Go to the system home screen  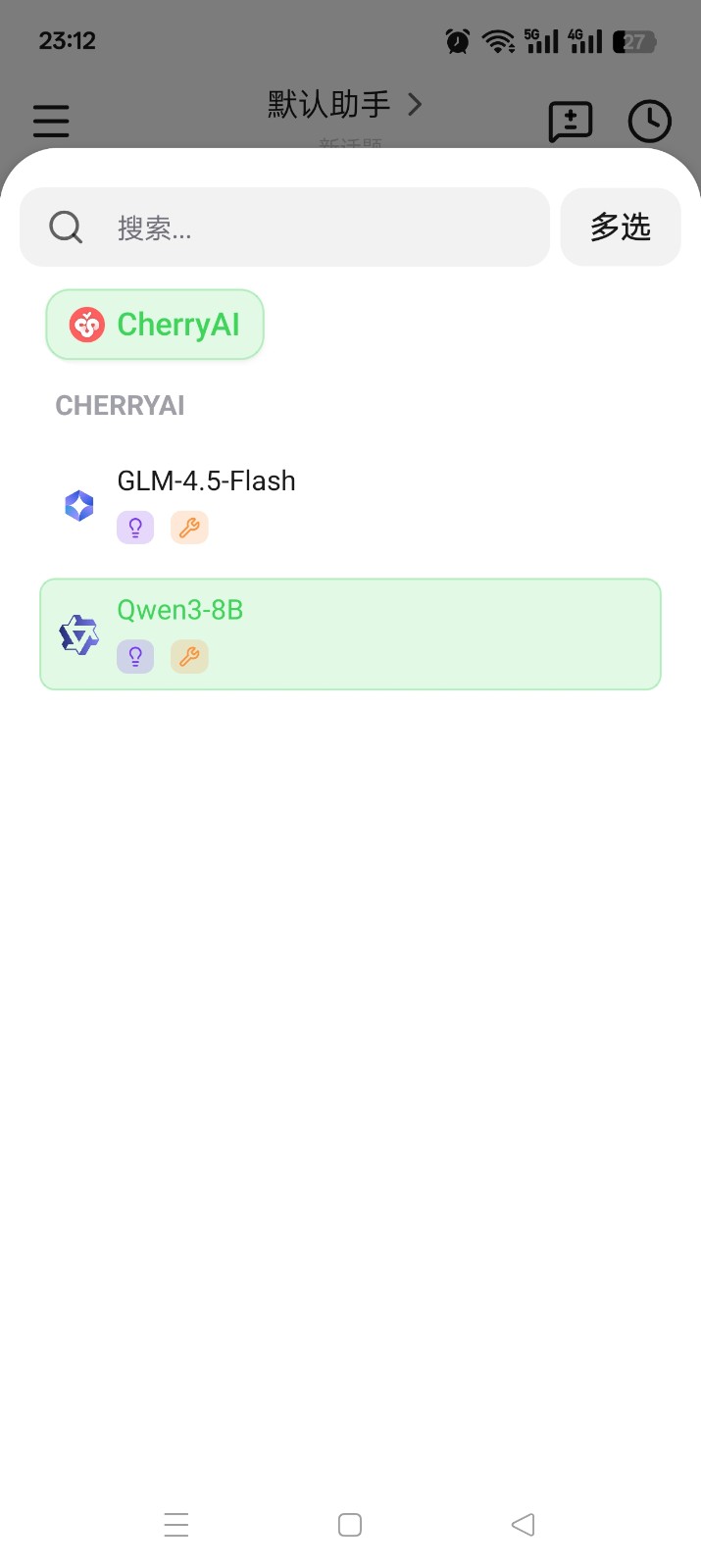(x=350, y=1524)
